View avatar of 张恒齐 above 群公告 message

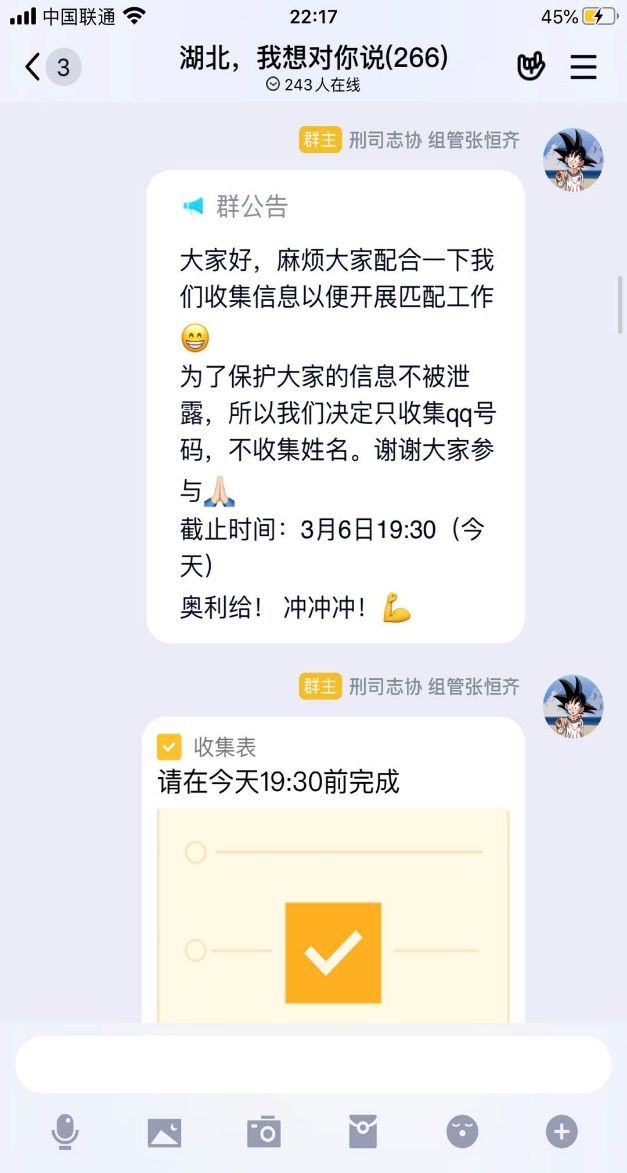point(573,160)
